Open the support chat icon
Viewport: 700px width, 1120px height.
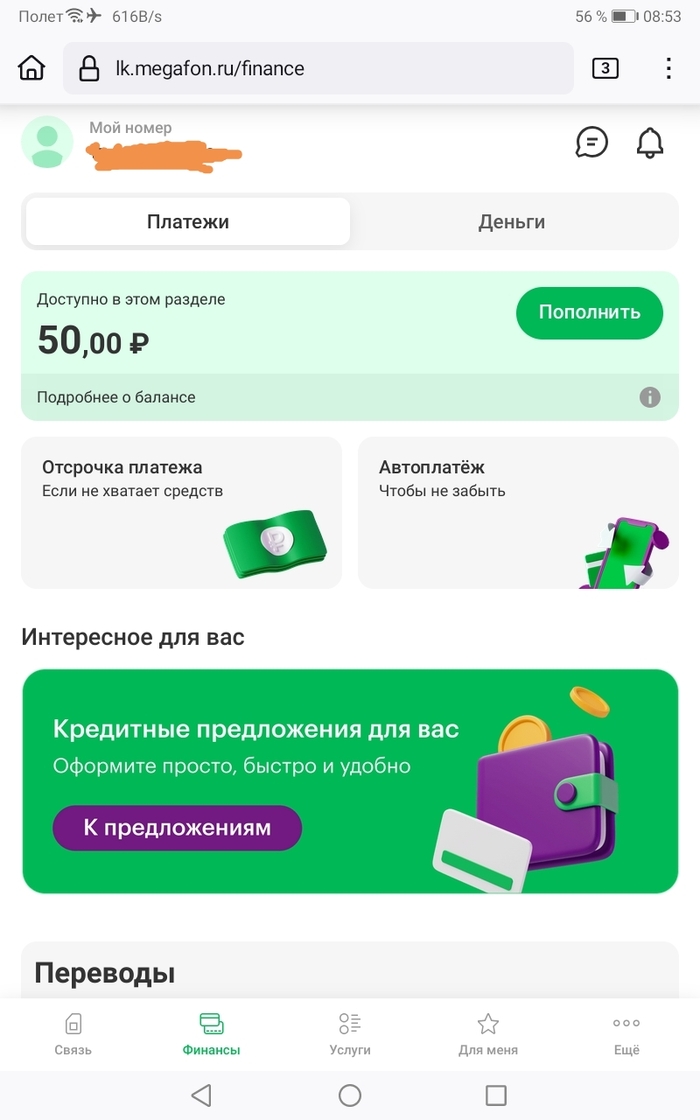click(591, 143)
